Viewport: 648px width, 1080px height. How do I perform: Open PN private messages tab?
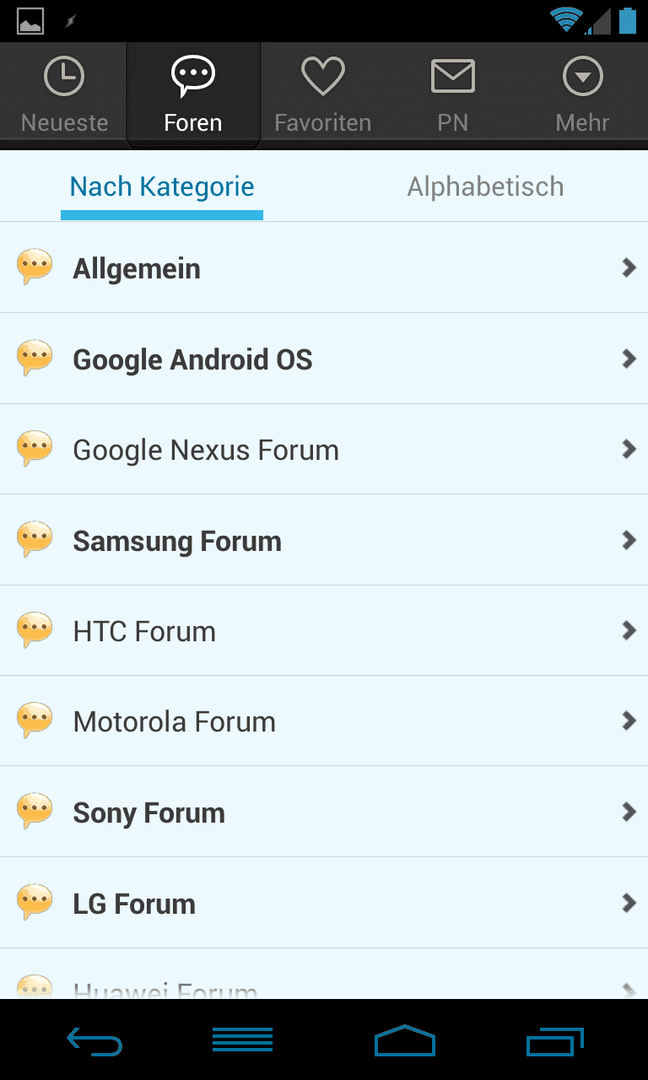[x=452, y=95]
